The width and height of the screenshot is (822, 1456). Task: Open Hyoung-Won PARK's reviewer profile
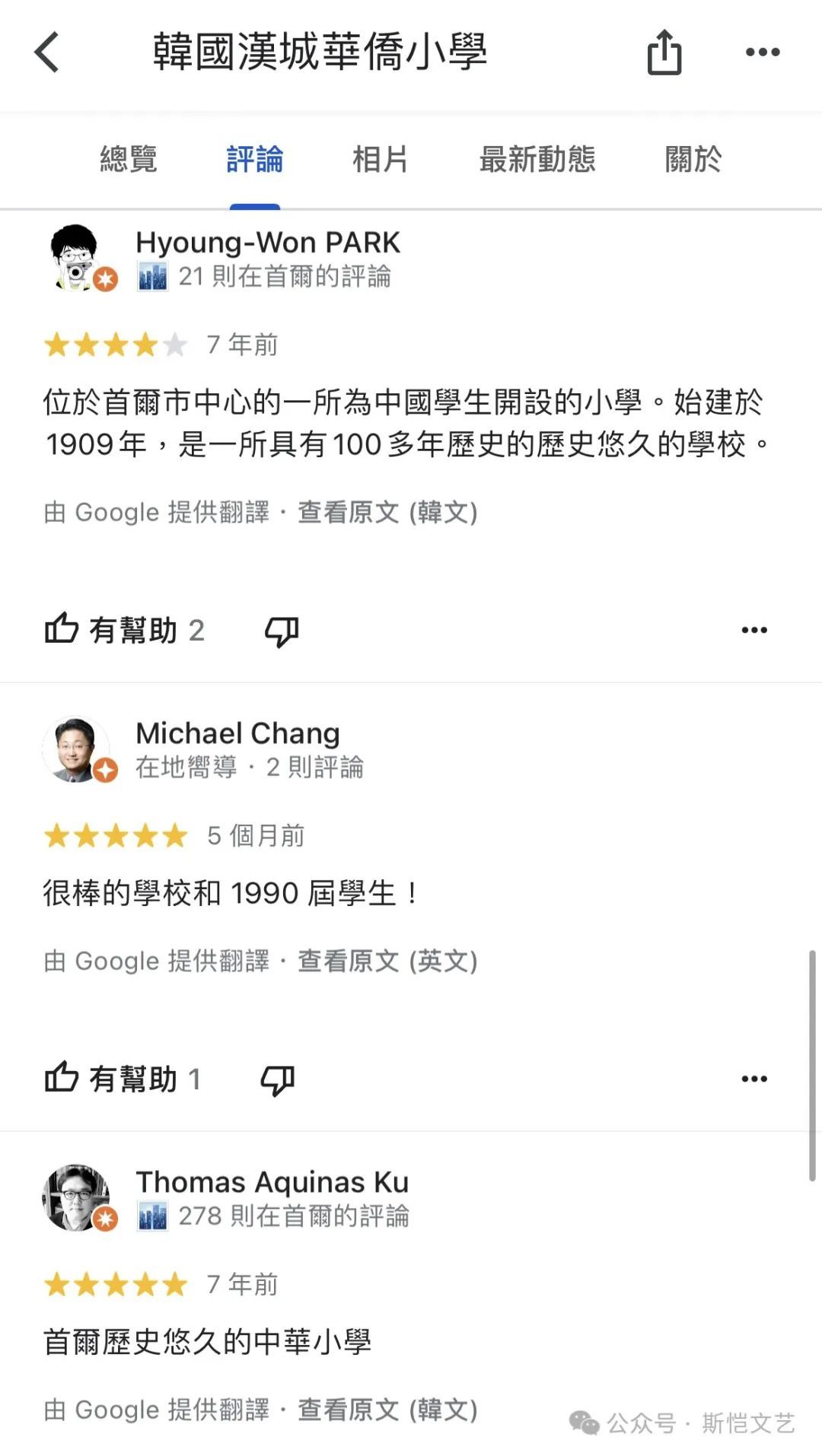pos(266,243)
